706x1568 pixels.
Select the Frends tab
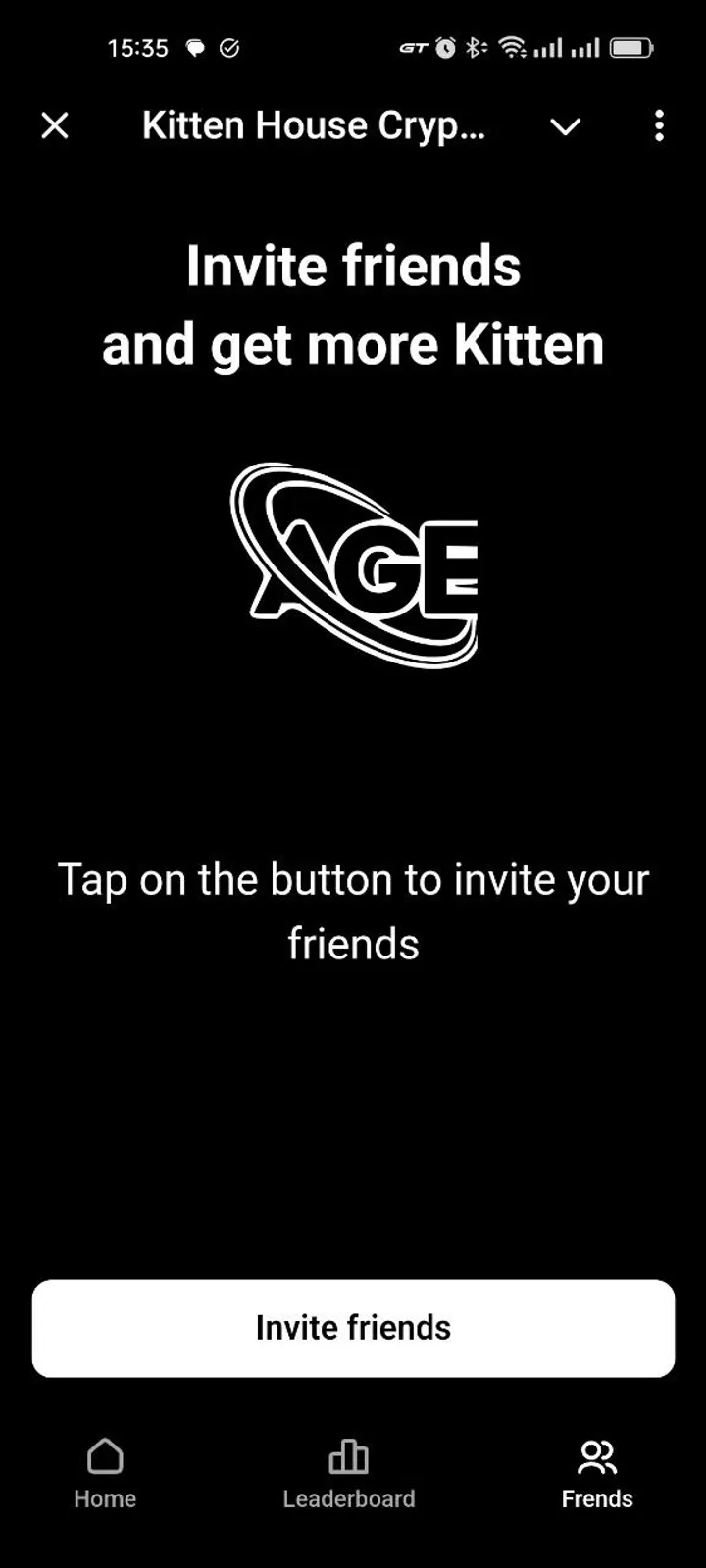596,1473
